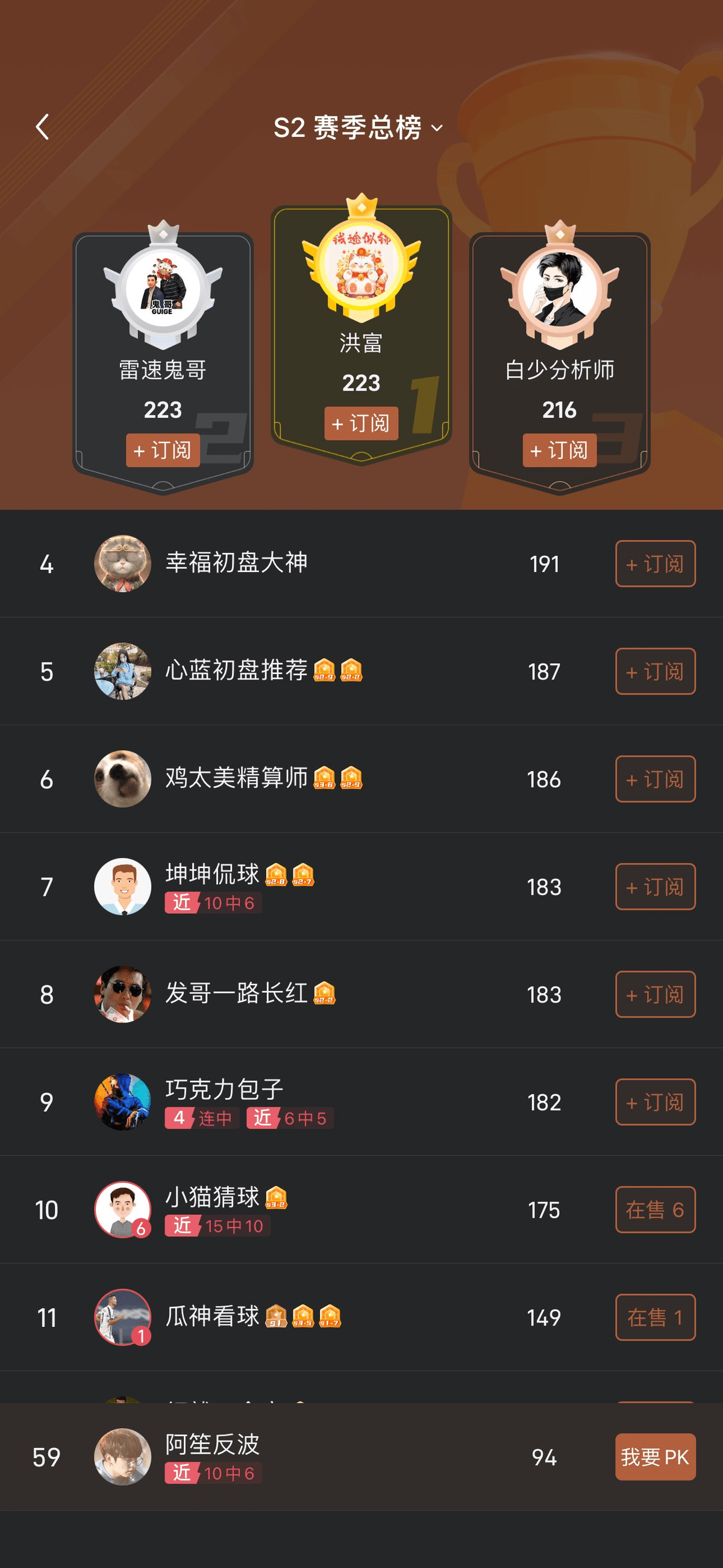
Task: Subscribe to 白少分析师
Action: click(x=559, y=452)
